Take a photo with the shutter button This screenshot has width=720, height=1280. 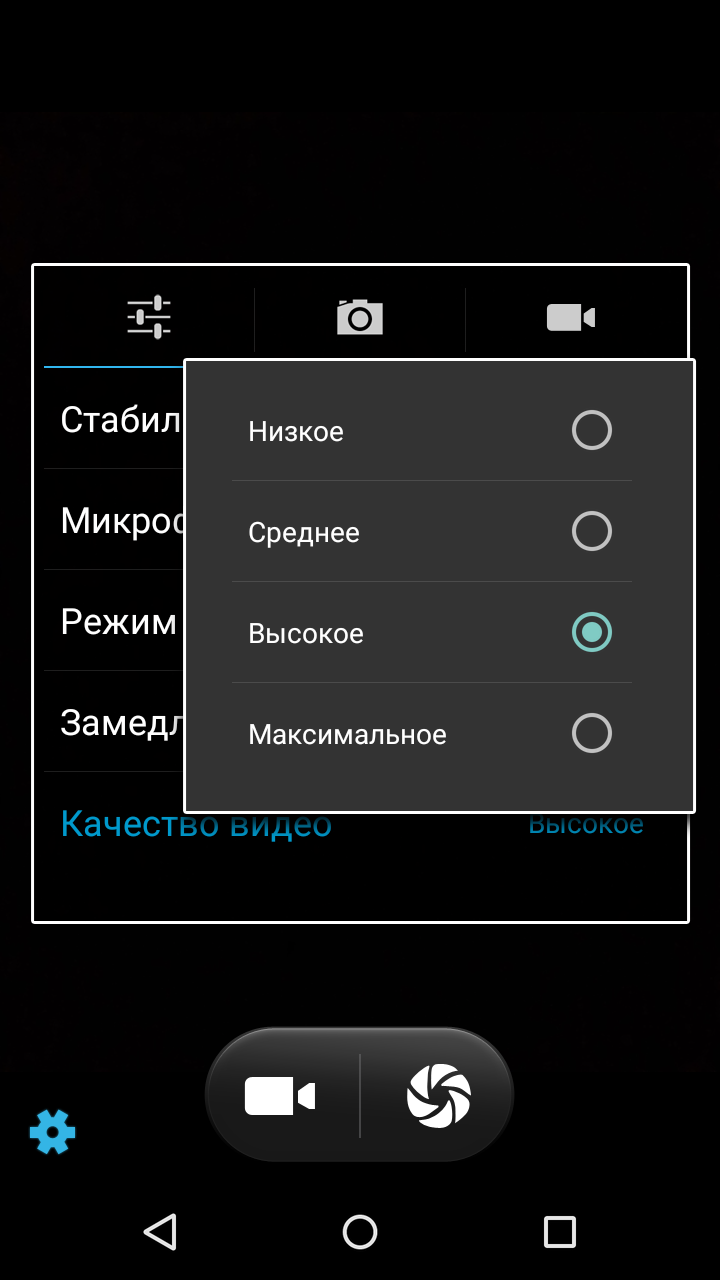(438, 1096)
